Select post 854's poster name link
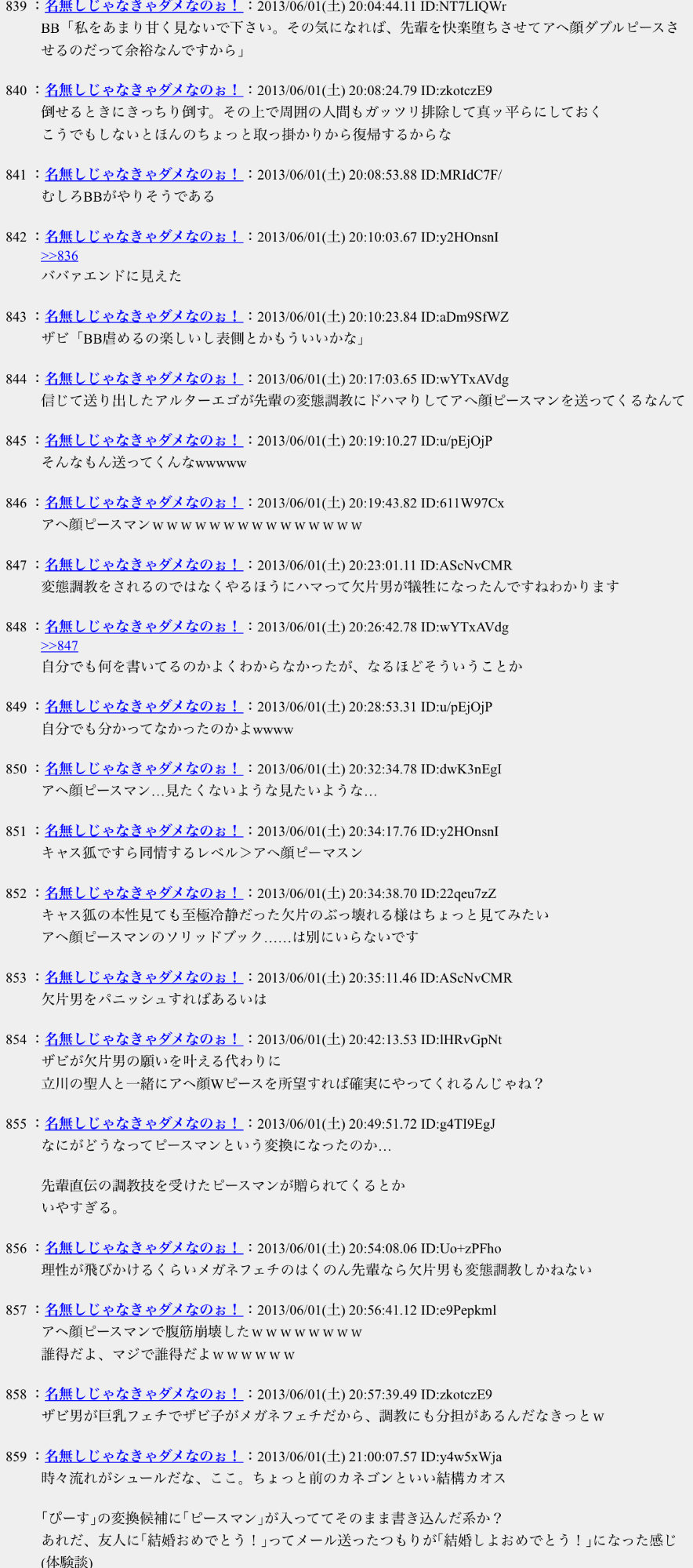693x1568 pixels. [x=143, y=1039]
